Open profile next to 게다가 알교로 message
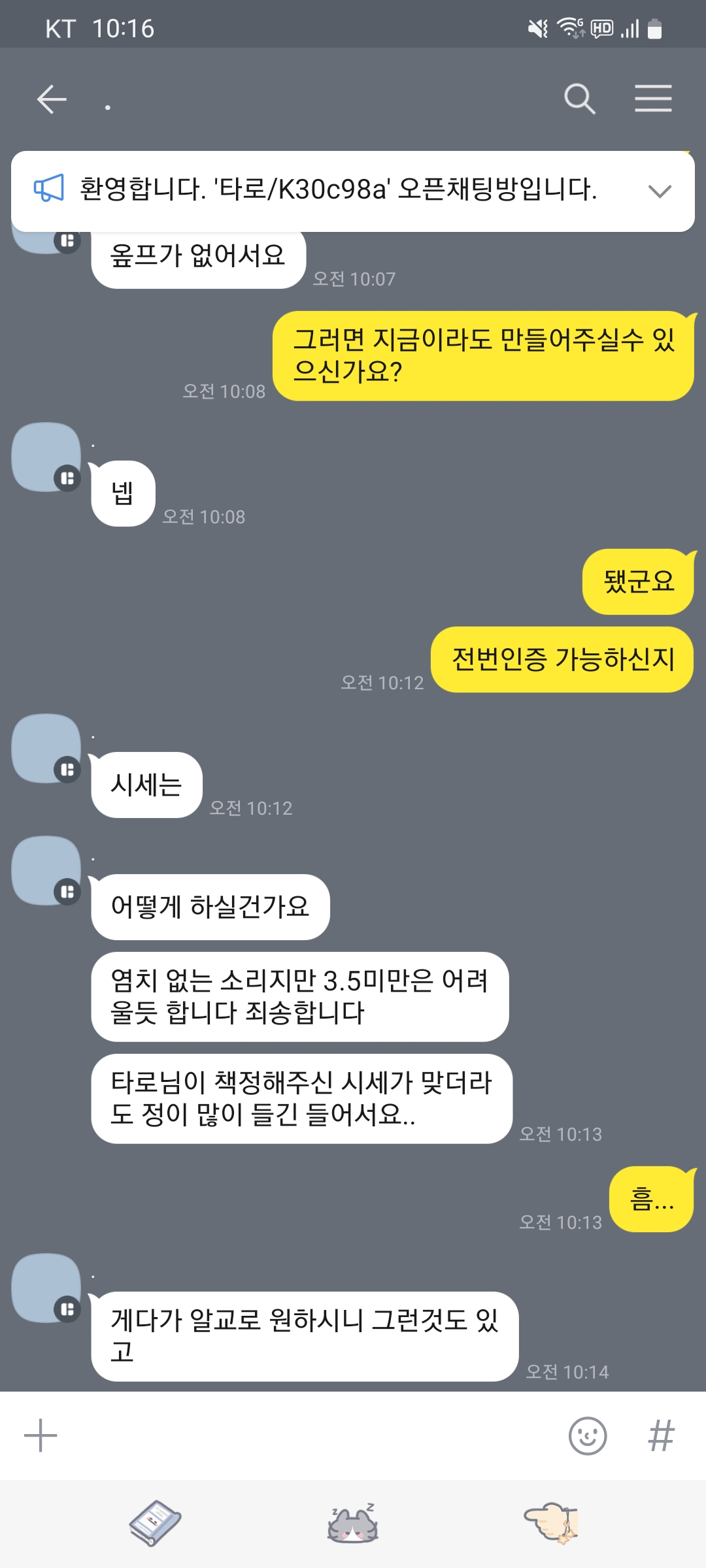This screenshot has height=1568, width=706. click(46, 1288)
